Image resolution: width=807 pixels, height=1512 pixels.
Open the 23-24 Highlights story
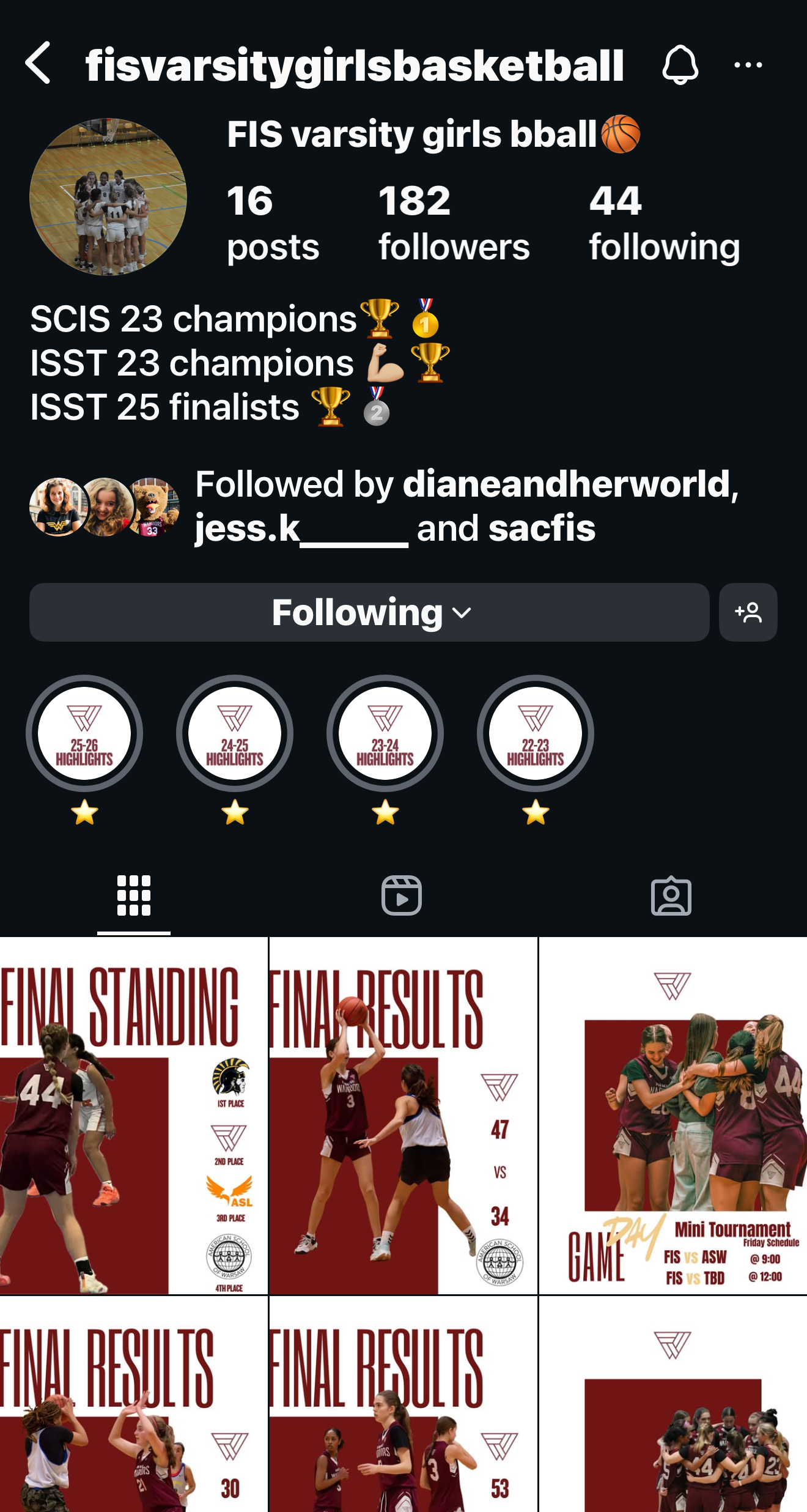[x=385, y=733]
